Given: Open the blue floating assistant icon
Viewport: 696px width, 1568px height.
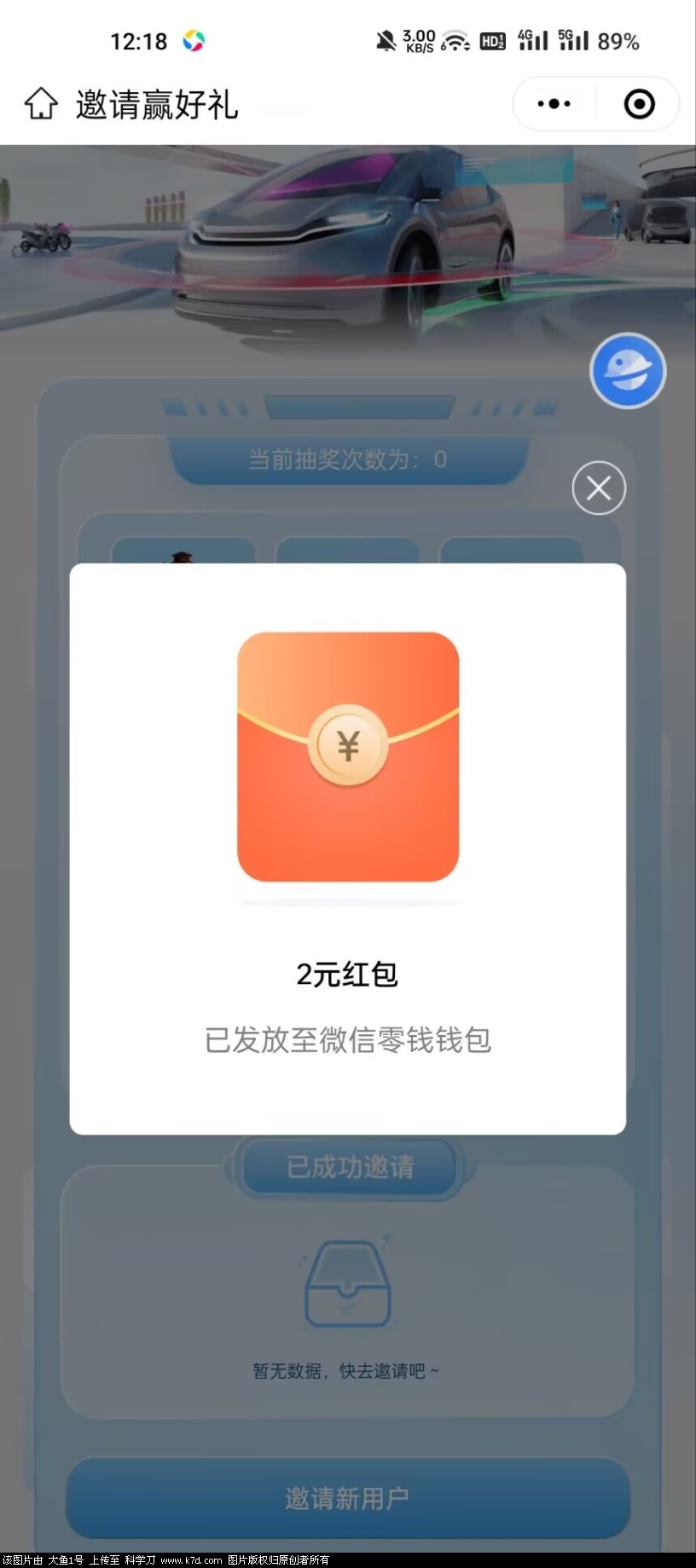Looking at the screenshot, I should coord(628,371).
